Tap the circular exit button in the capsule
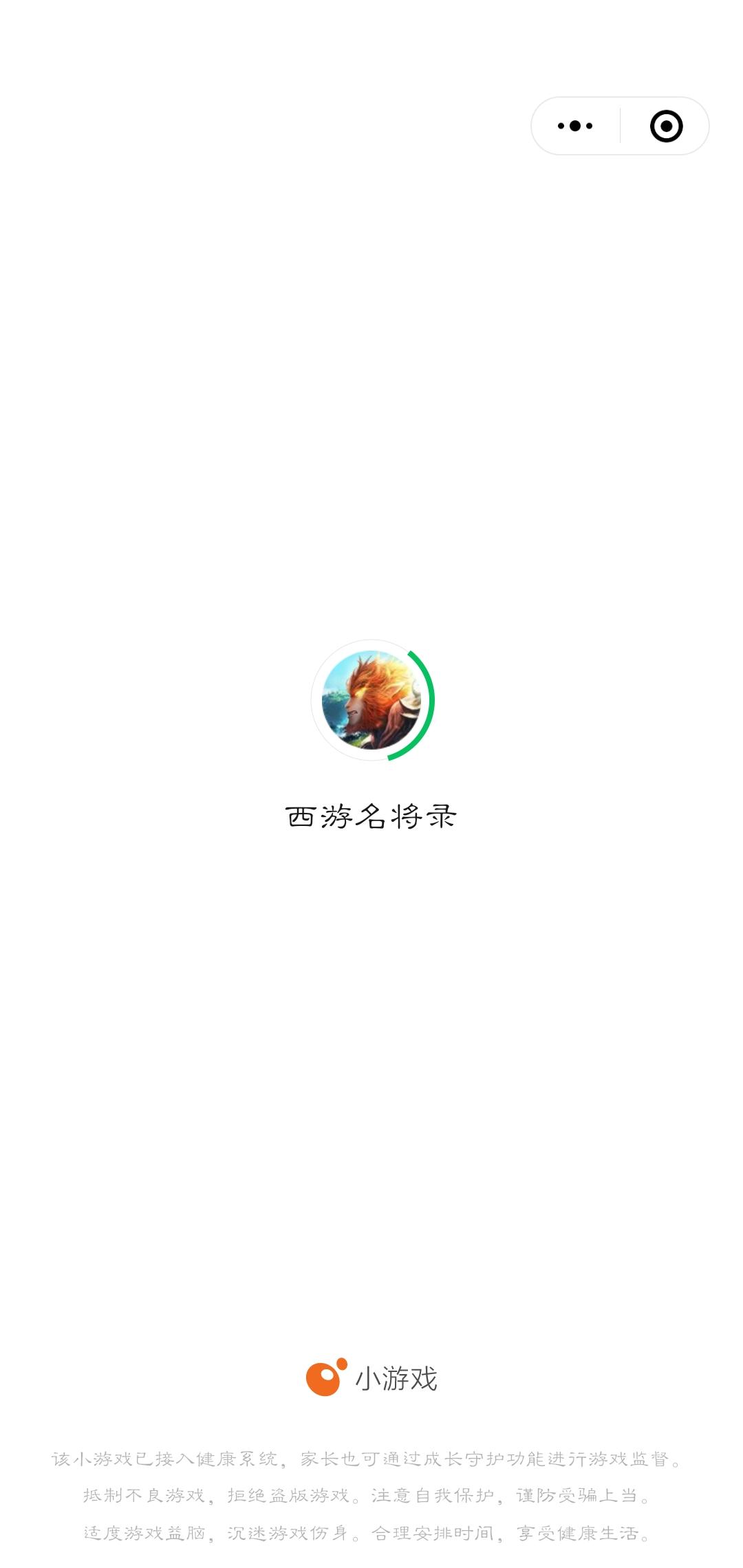Image resolution: width=743 pixels, height=1568 pixels. (x=666, y=125)
